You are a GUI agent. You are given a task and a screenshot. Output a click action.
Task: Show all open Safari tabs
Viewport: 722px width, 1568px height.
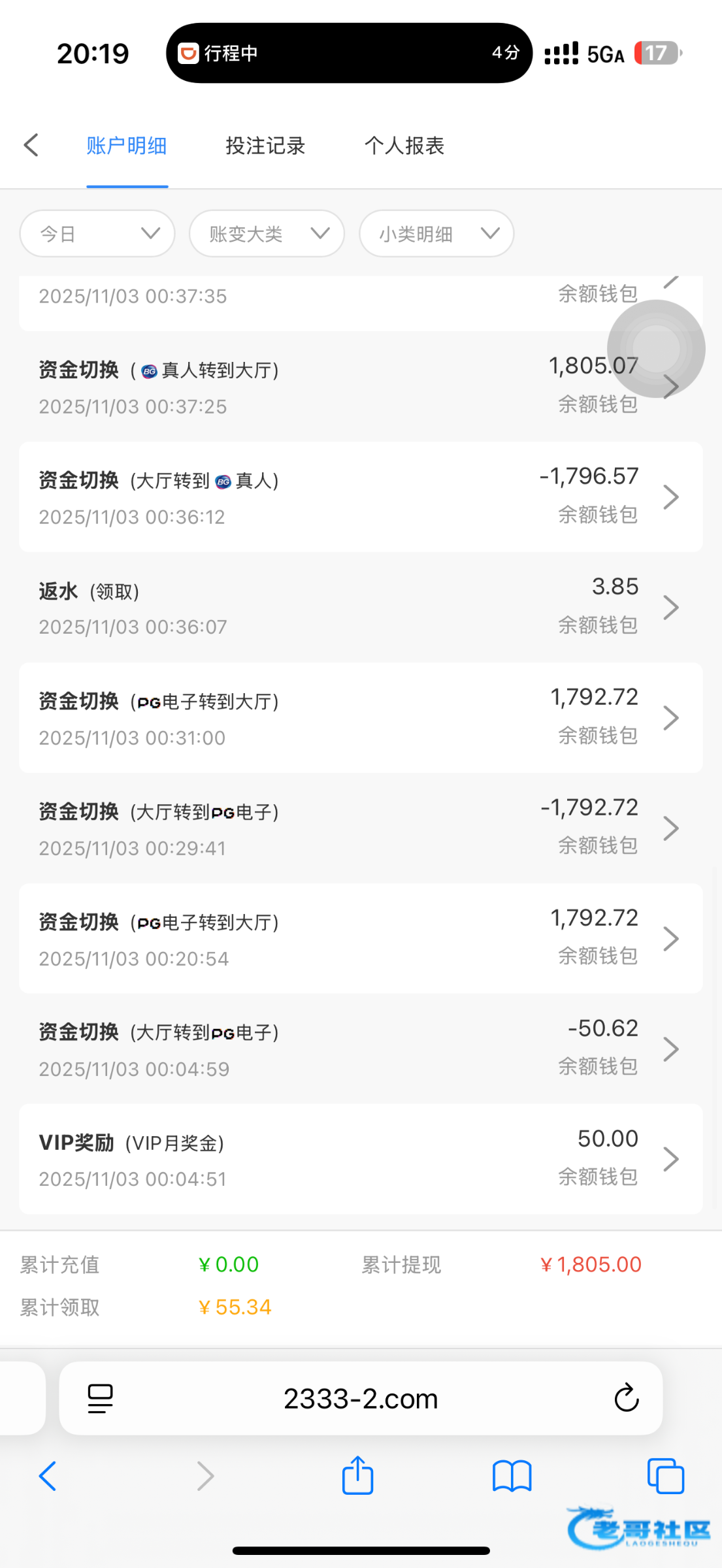pyautogui.click(x=665, y=1476)
